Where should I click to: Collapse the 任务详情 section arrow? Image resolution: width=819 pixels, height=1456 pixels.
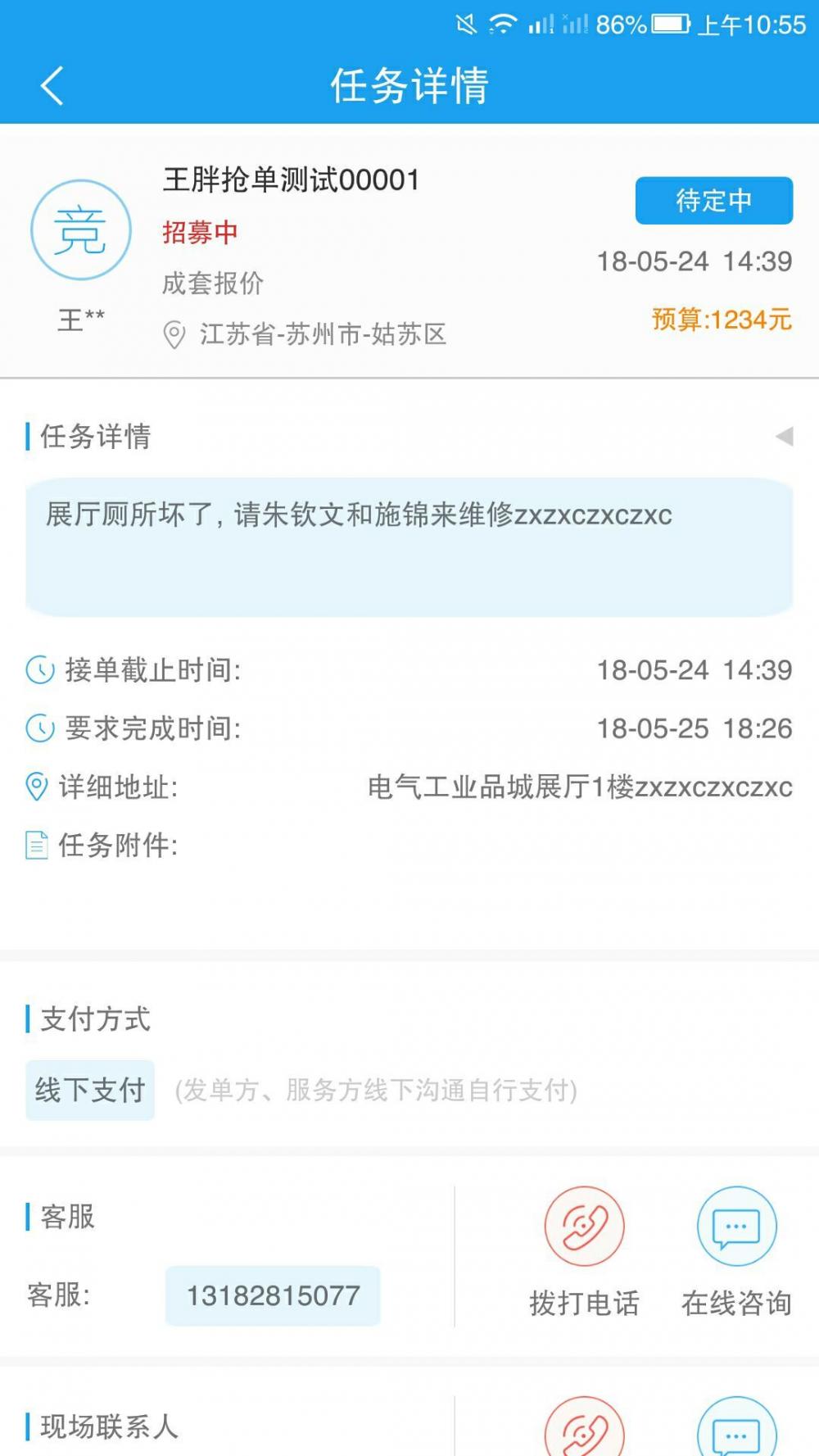784,437
